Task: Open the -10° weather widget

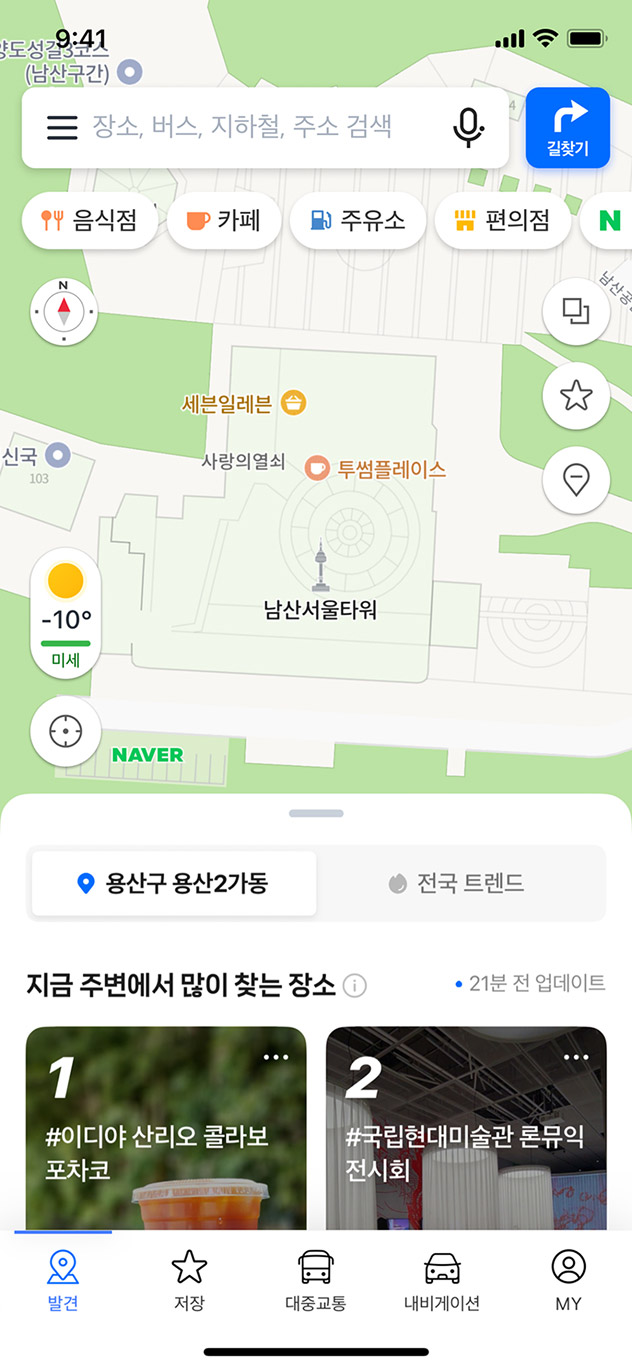Action: (x=66, y=612)
